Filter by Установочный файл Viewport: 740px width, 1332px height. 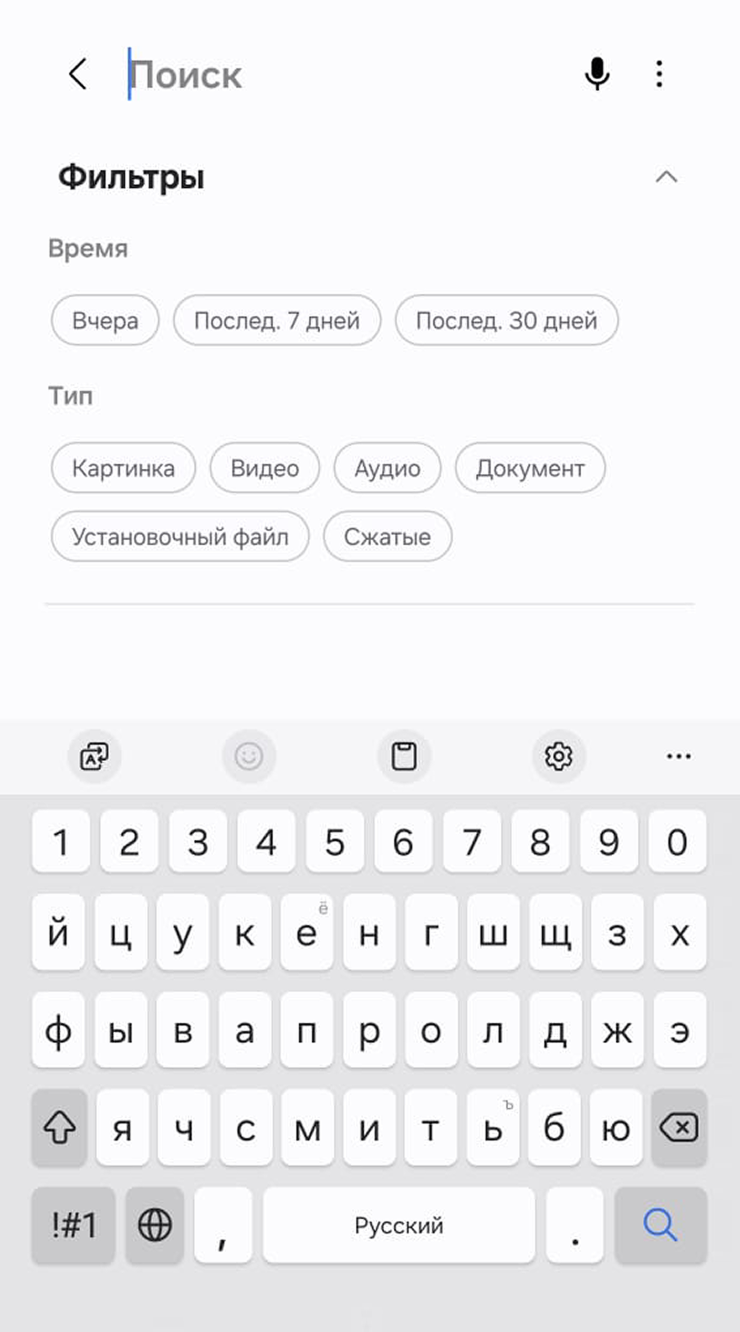coord(180,537)
